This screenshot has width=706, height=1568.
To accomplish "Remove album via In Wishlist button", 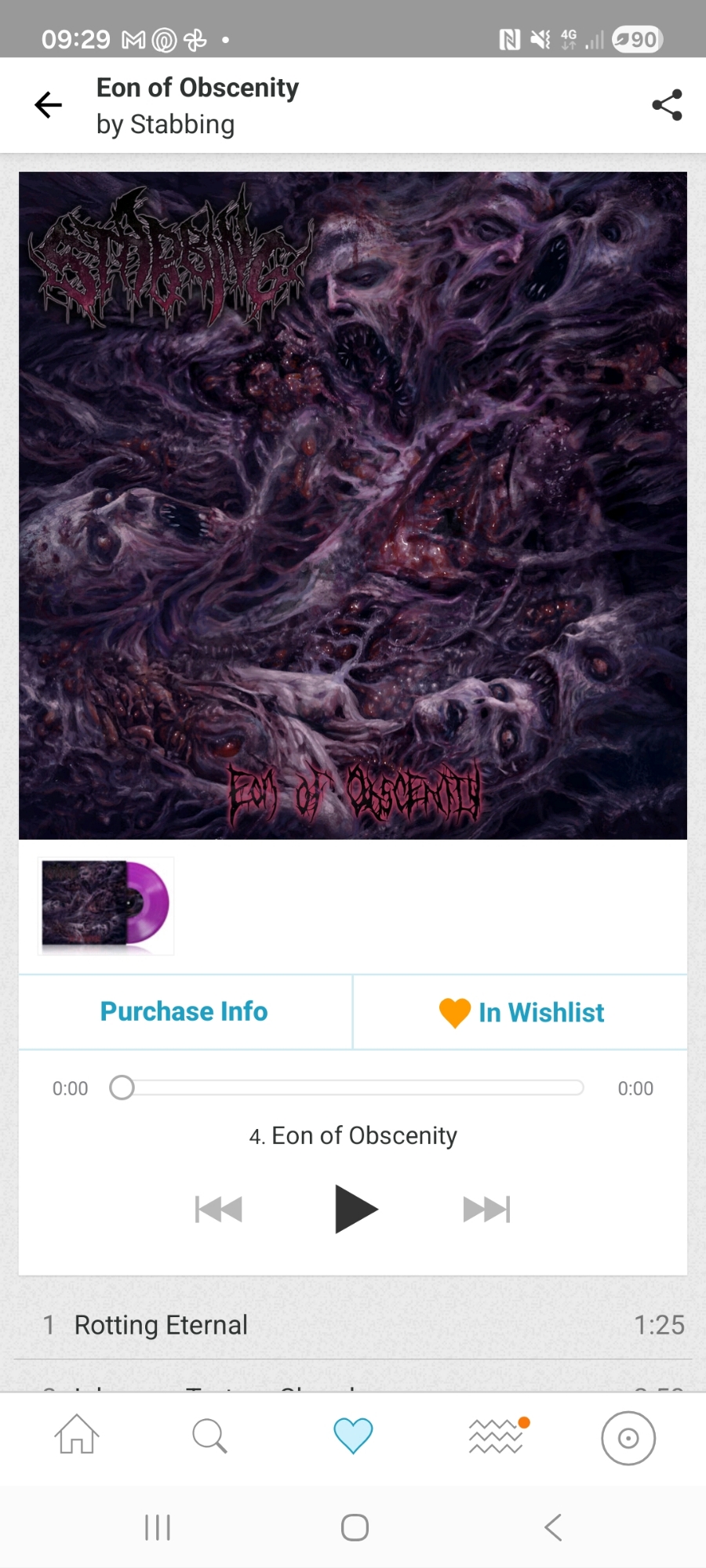I will [x=522, y=1012].
